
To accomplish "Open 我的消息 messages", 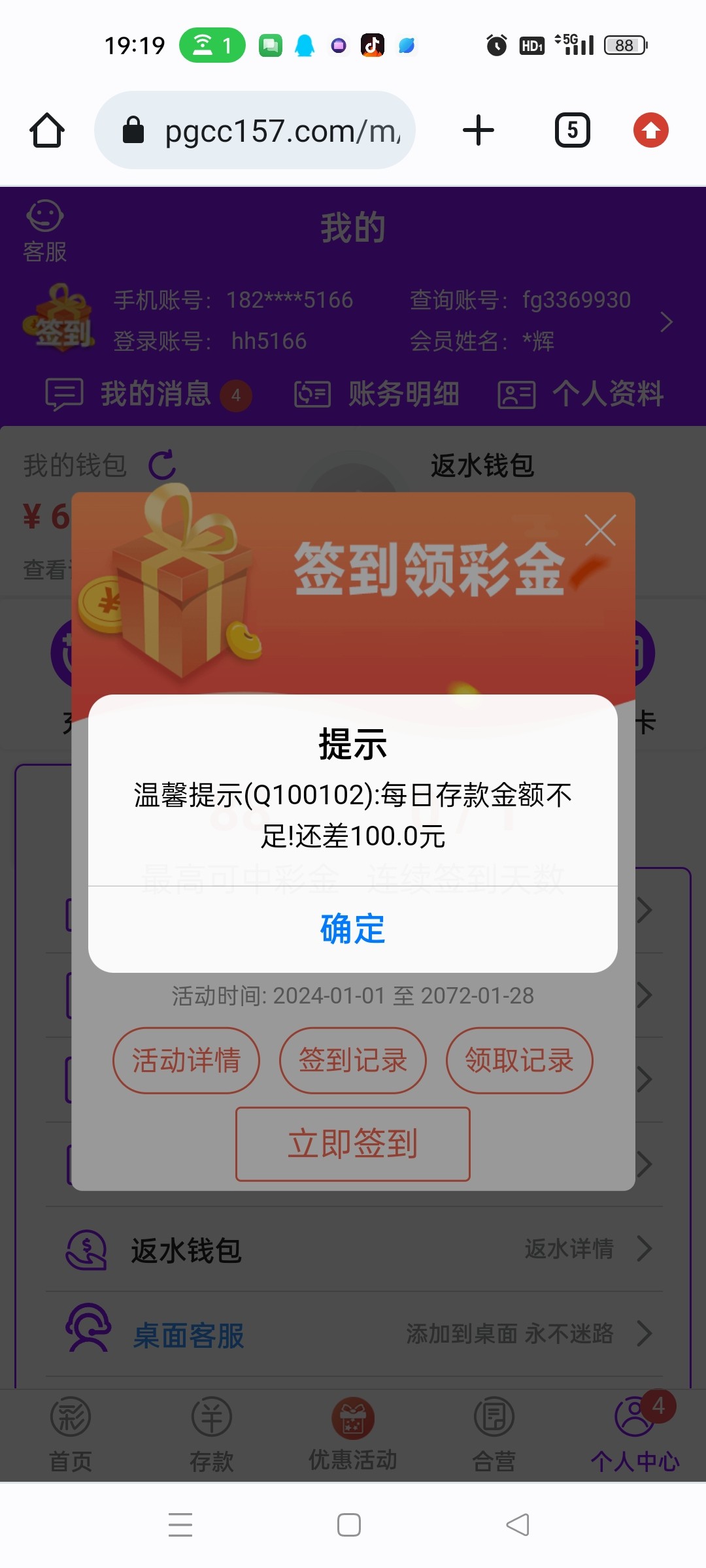I will click(147, 394).
